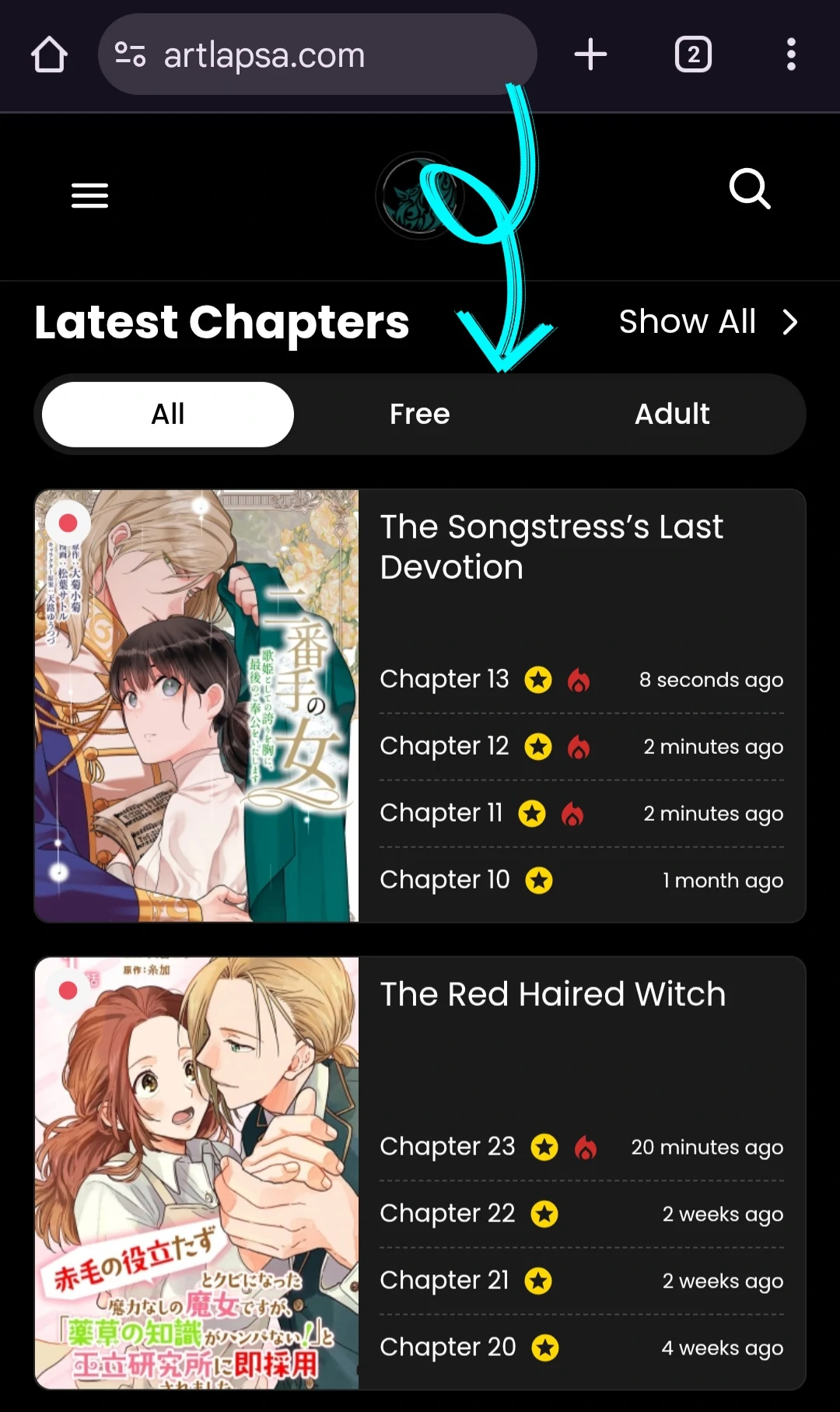Viewport: 840px width, 1412px height.
Task: Open Chapter 12 posted 2 minutes ago
Action: [581, 747]
